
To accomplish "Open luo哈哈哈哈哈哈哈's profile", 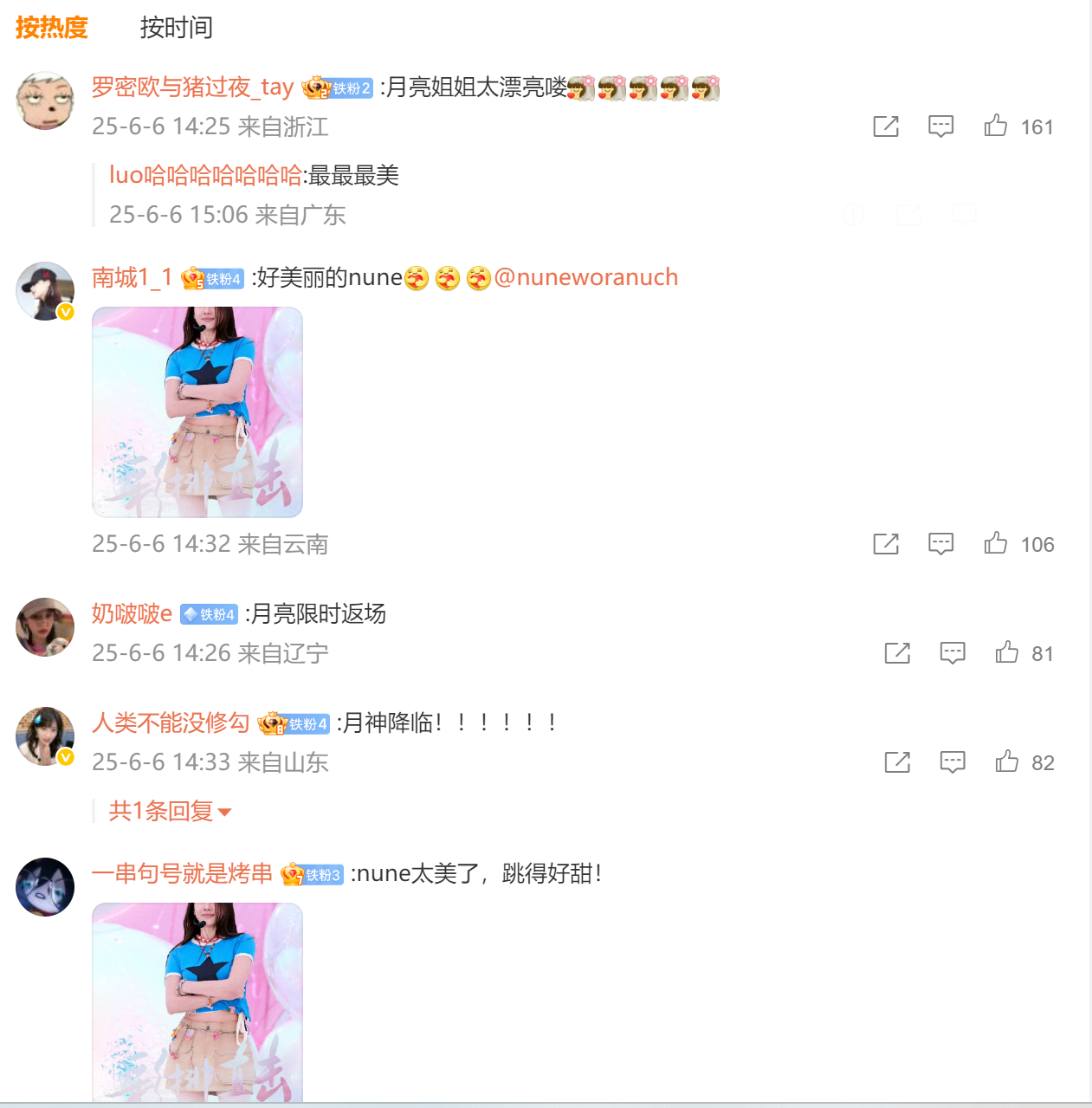I will coord(204,176).
